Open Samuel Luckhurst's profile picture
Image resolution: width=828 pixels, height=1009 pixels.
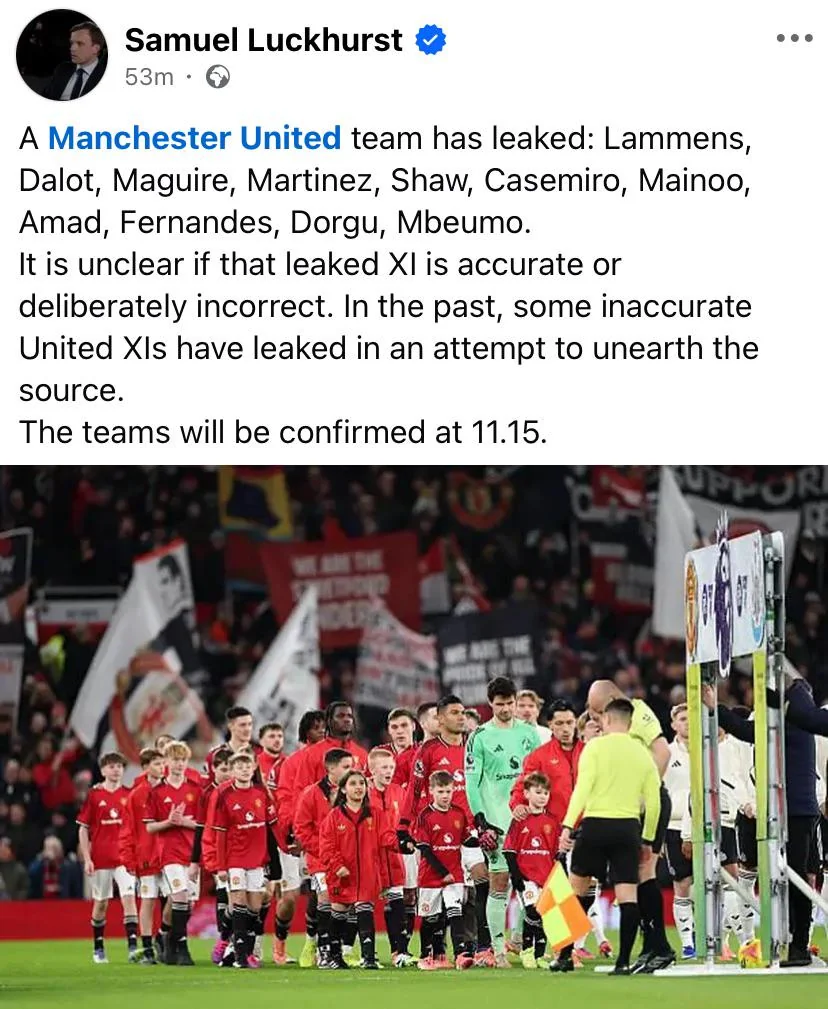point(61,55)
